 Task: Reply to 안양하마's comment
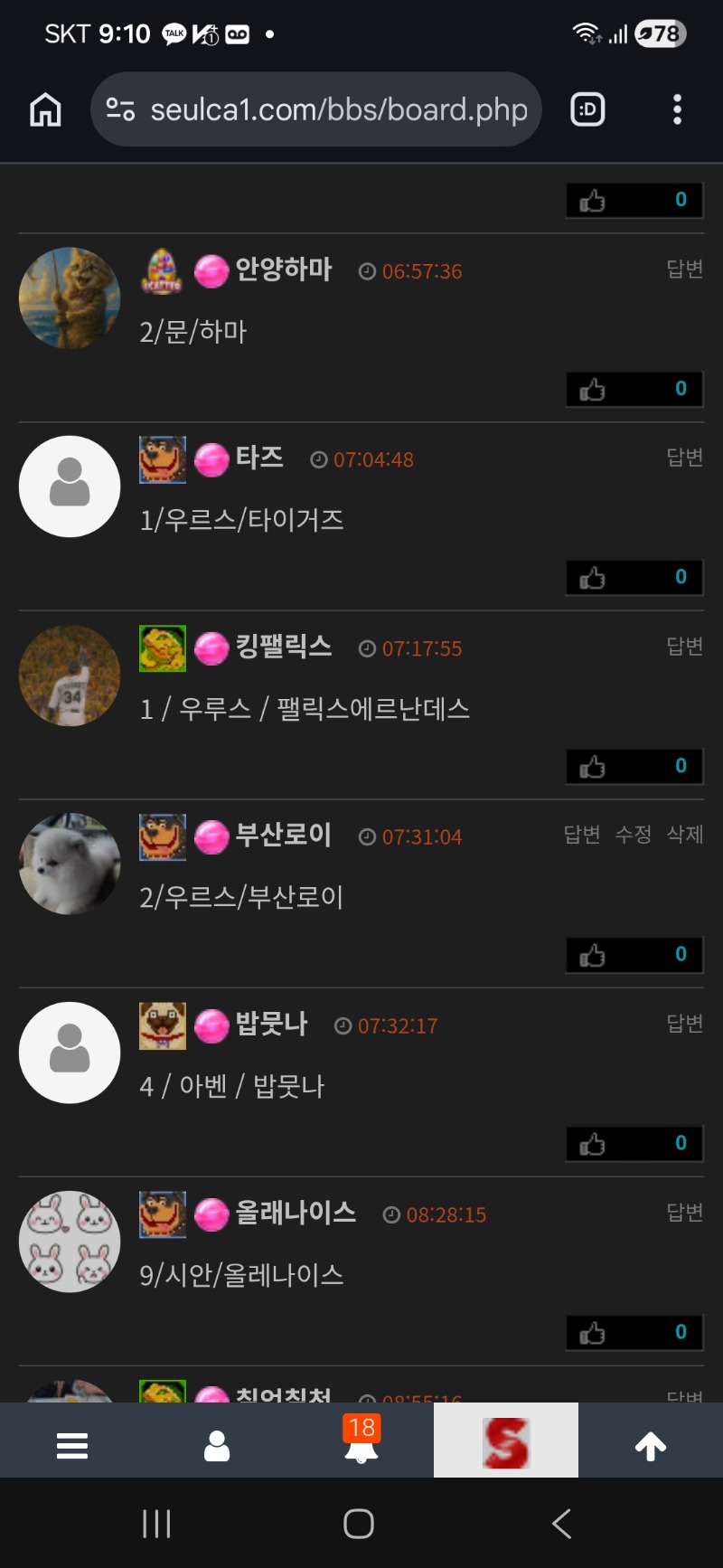coord(684,269)
